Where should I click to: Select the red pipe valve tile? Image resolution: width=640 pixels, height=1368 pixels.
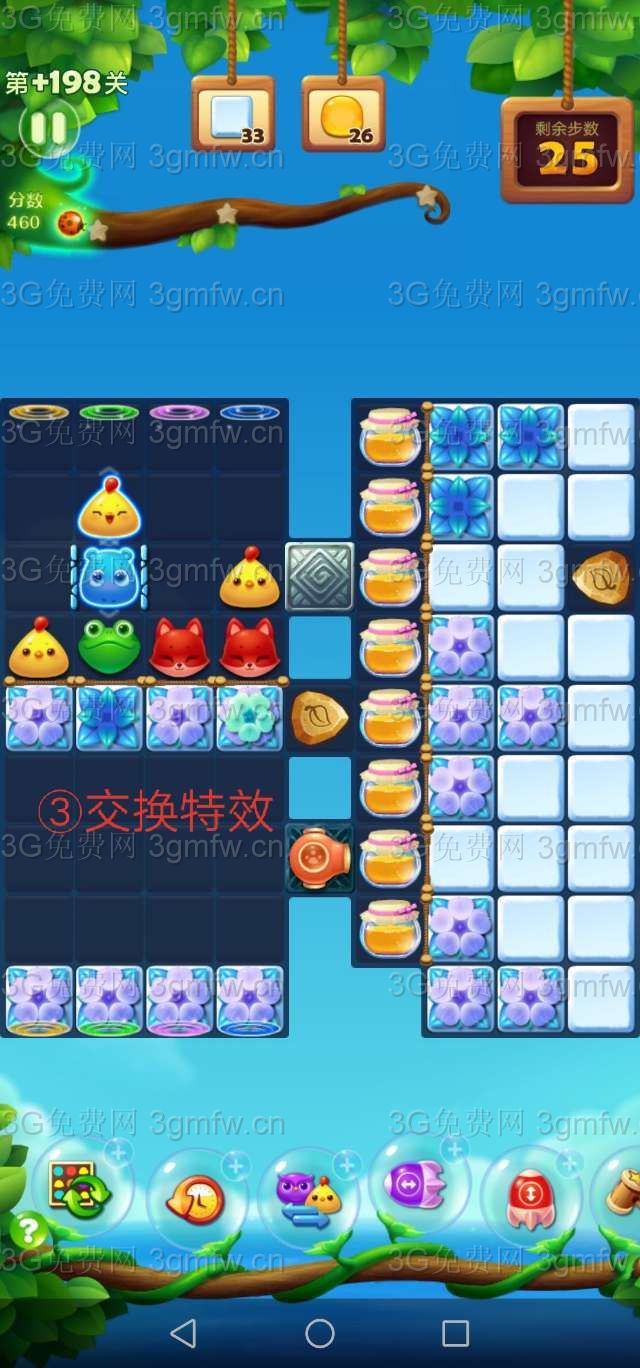pyautogui.click(x=319, y=857)
